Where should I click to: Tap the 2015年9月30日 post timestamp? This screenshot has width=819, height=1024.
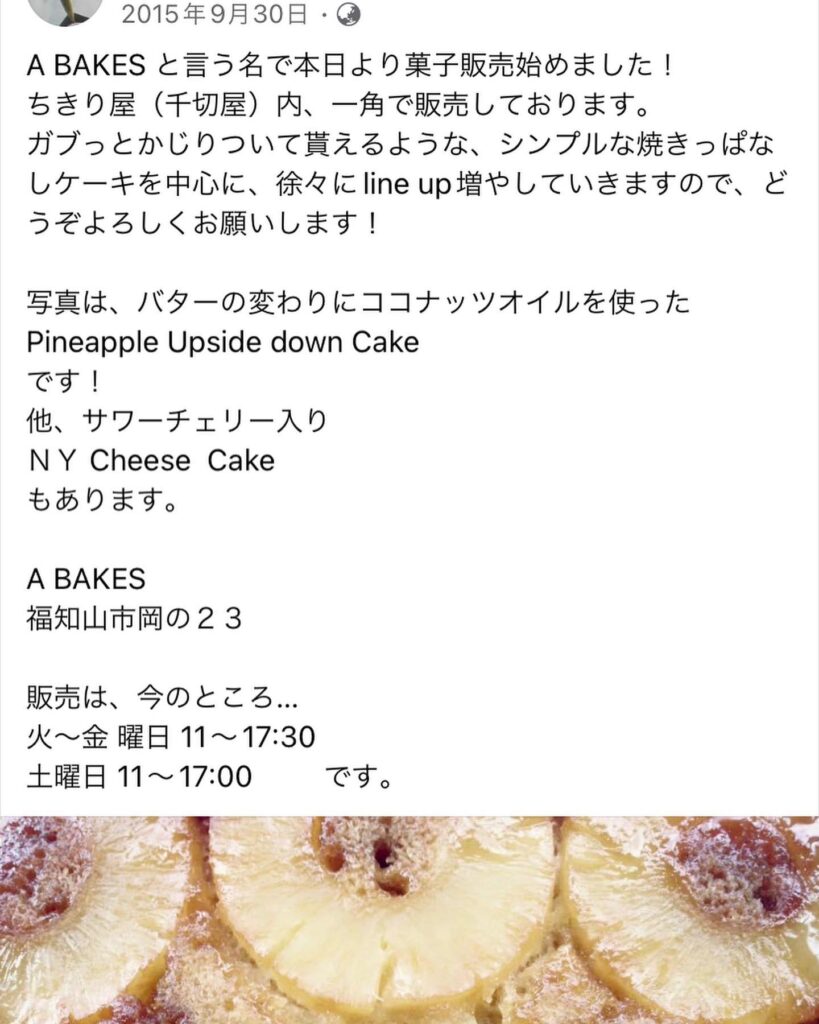pyautogui.click(x=214, y=13)
